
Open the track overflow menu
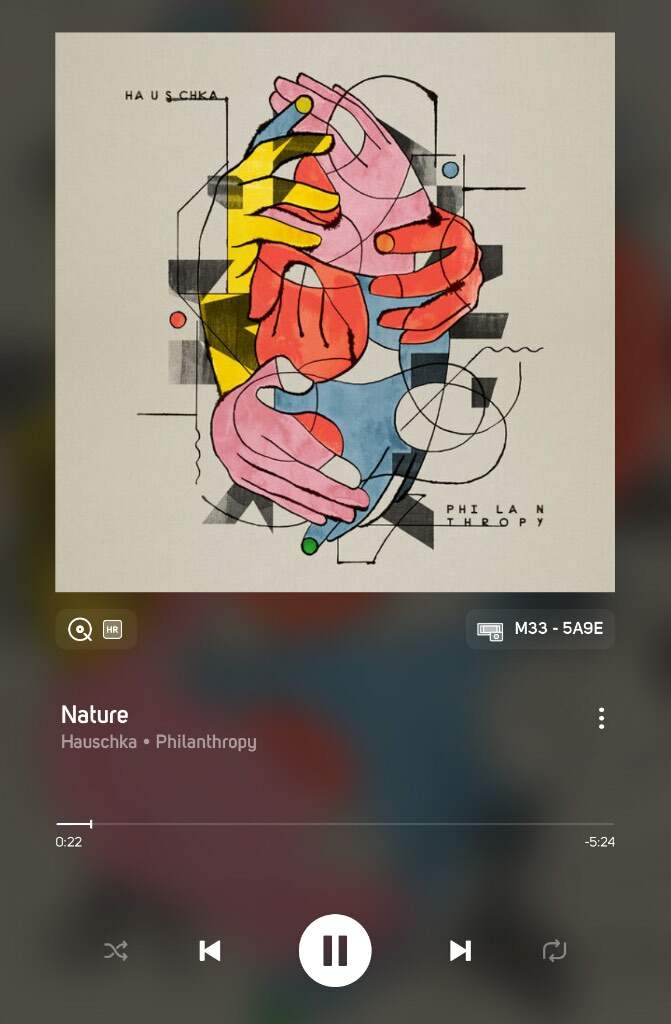tap(601, 718)
